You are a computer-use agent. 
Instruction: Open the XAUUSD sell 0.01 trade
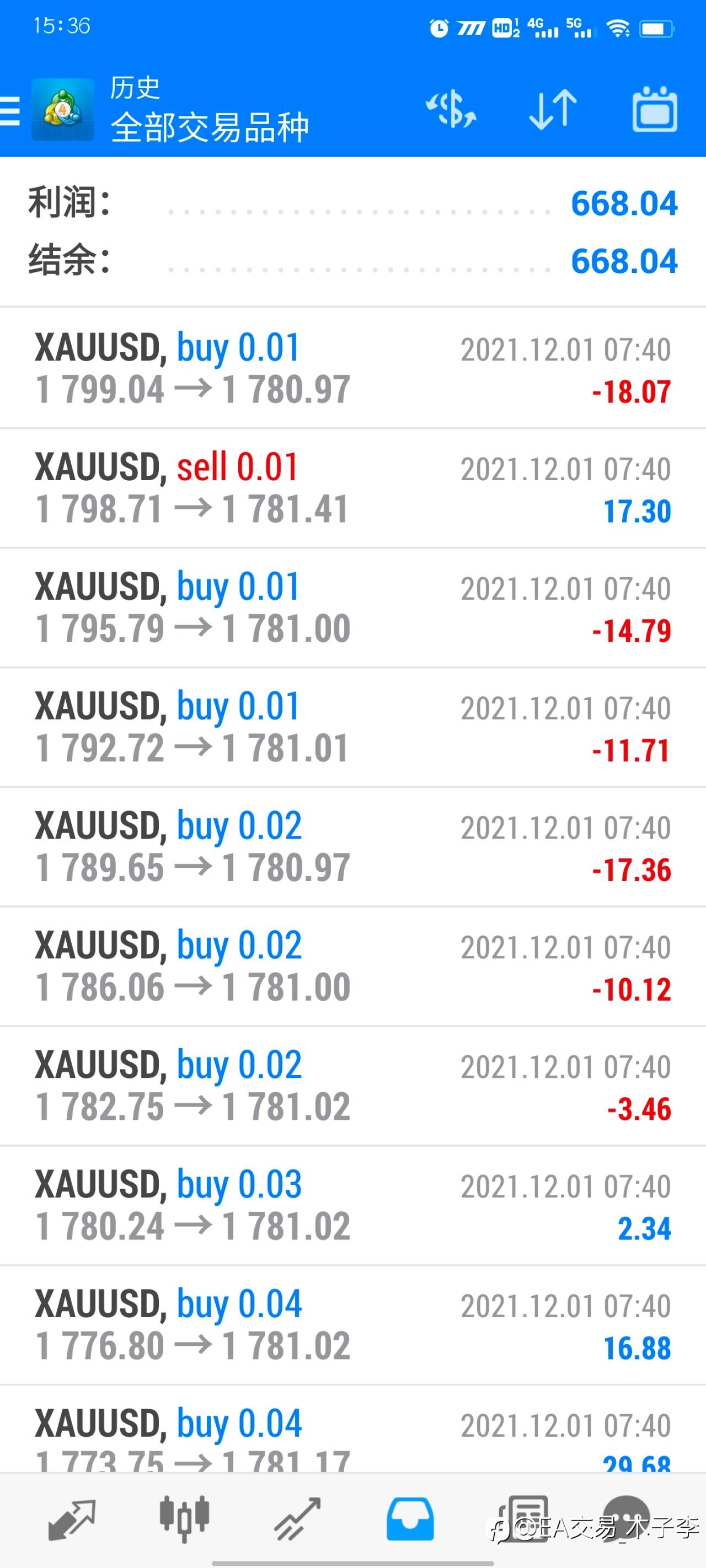coord(352,488)
